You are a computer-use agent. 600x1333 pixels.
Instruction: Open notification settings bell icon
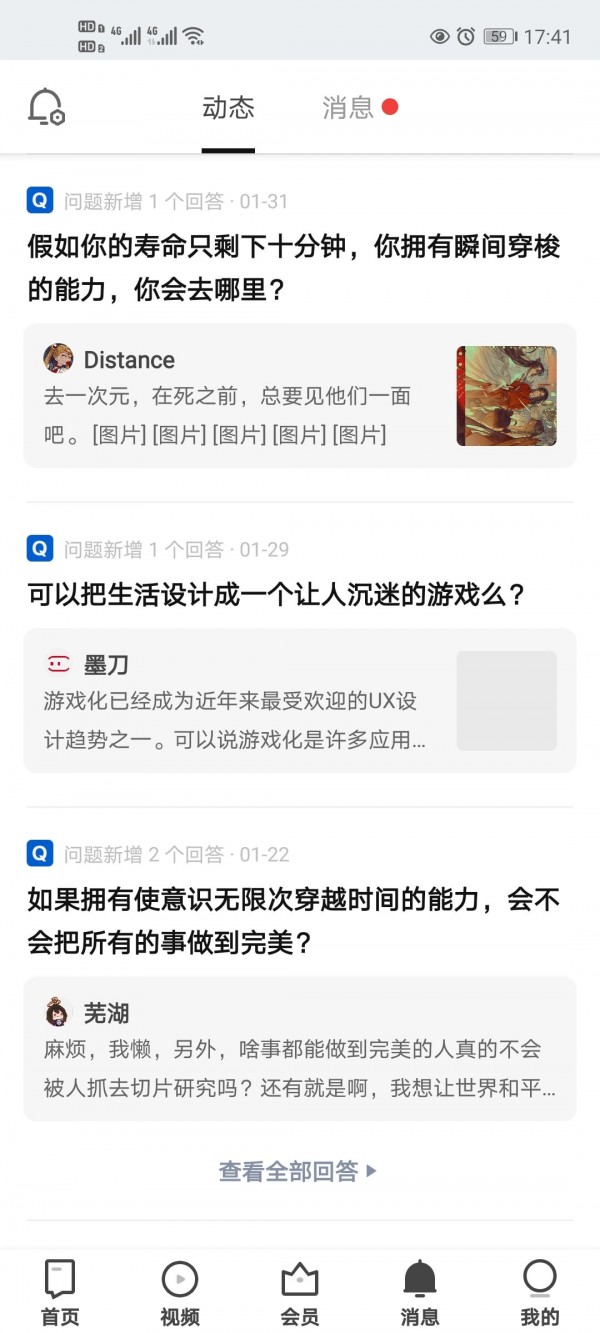pos(46,107)
